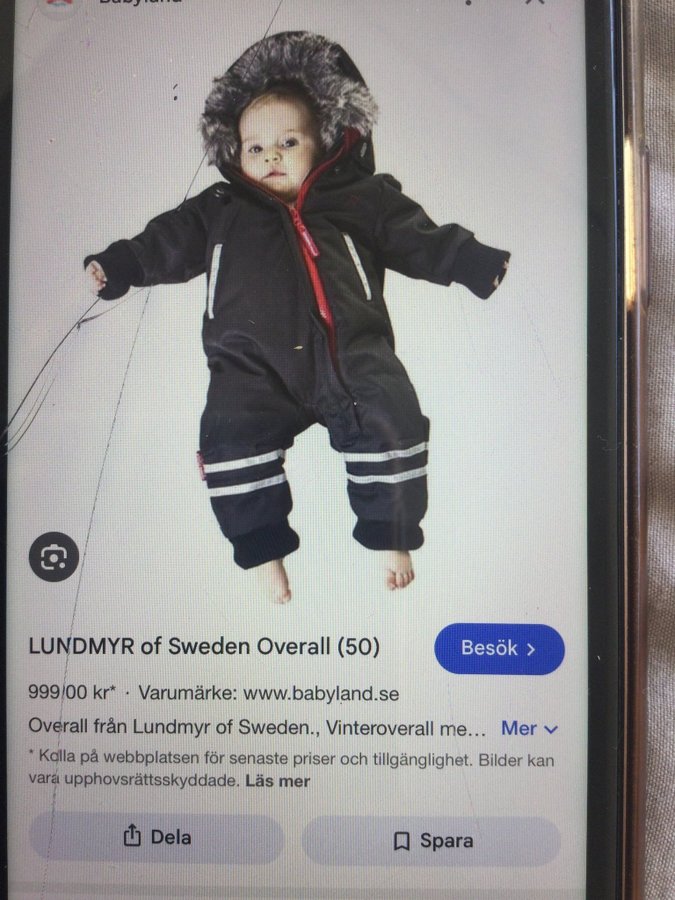The image size is (675, 900).
Task: Save the image with Spara
Action: pos(432,841)
